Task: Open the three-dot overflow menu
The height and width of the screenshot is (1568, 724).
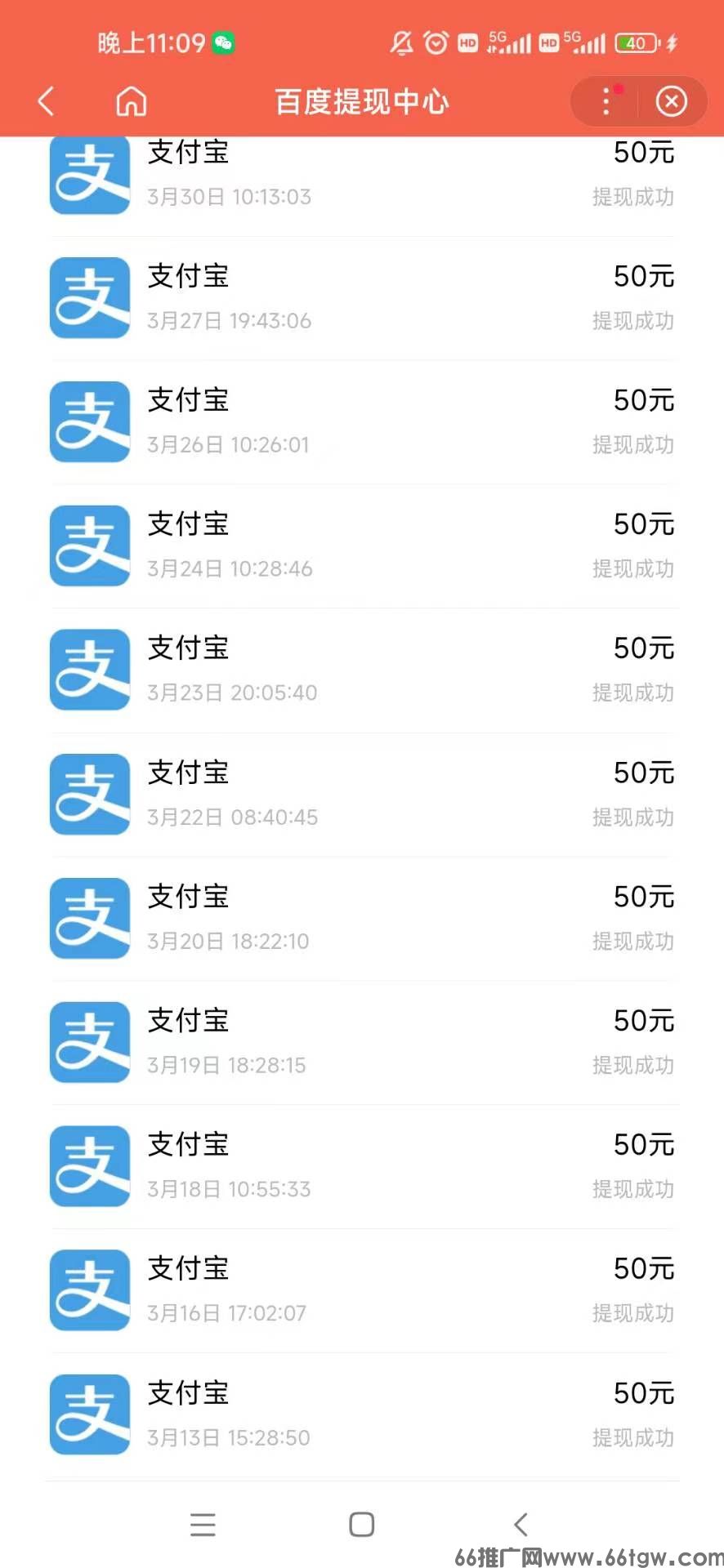Action: coord(606,101)
